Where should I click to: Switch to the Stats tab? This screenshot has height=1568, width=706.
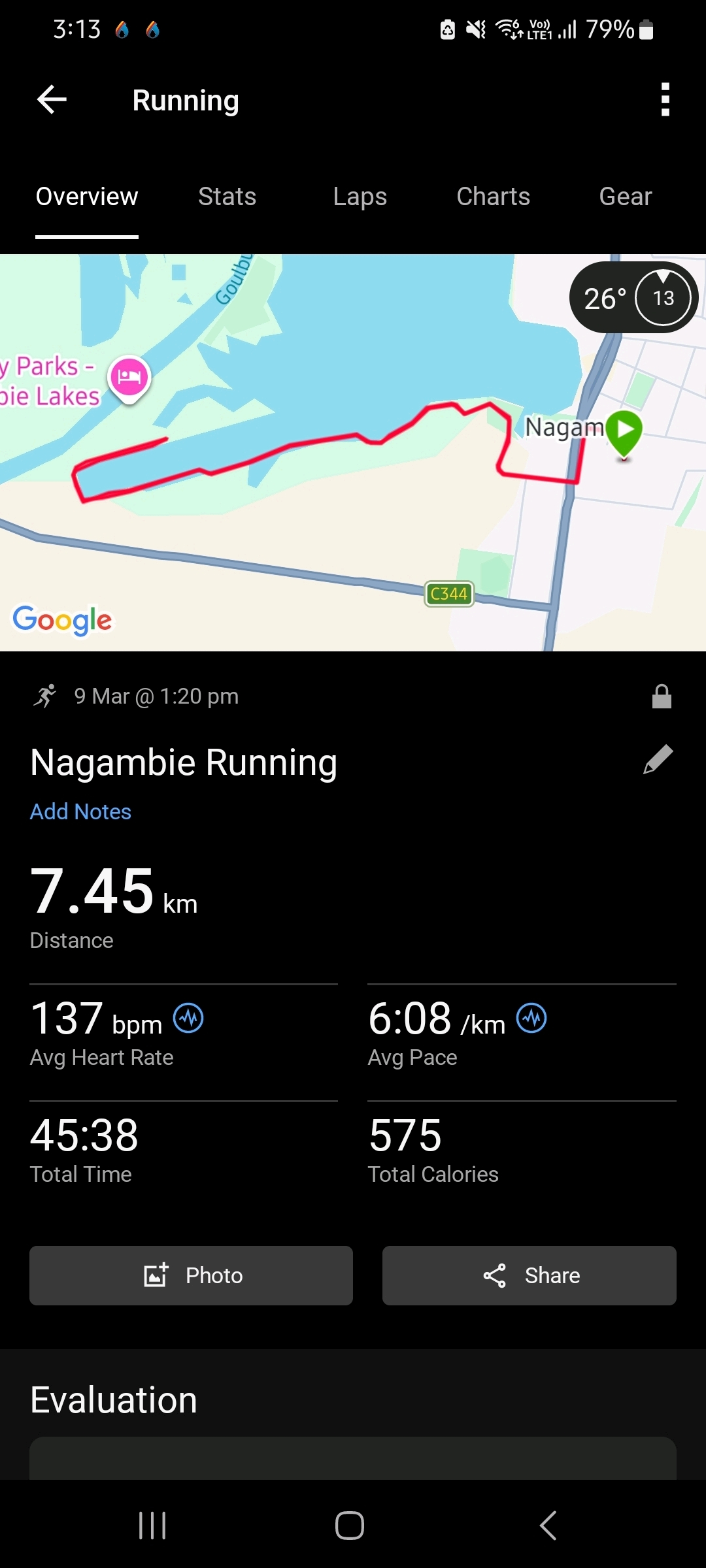click(227, 197)
